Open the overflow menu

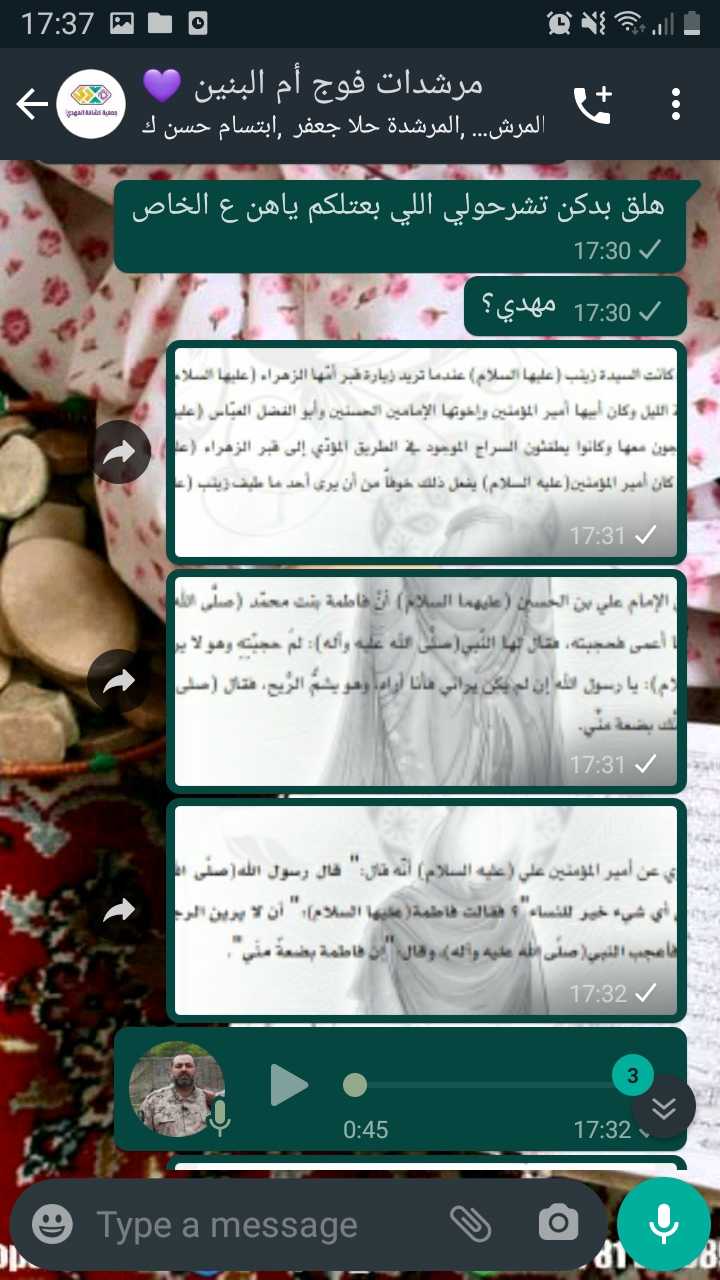(676, 104)
